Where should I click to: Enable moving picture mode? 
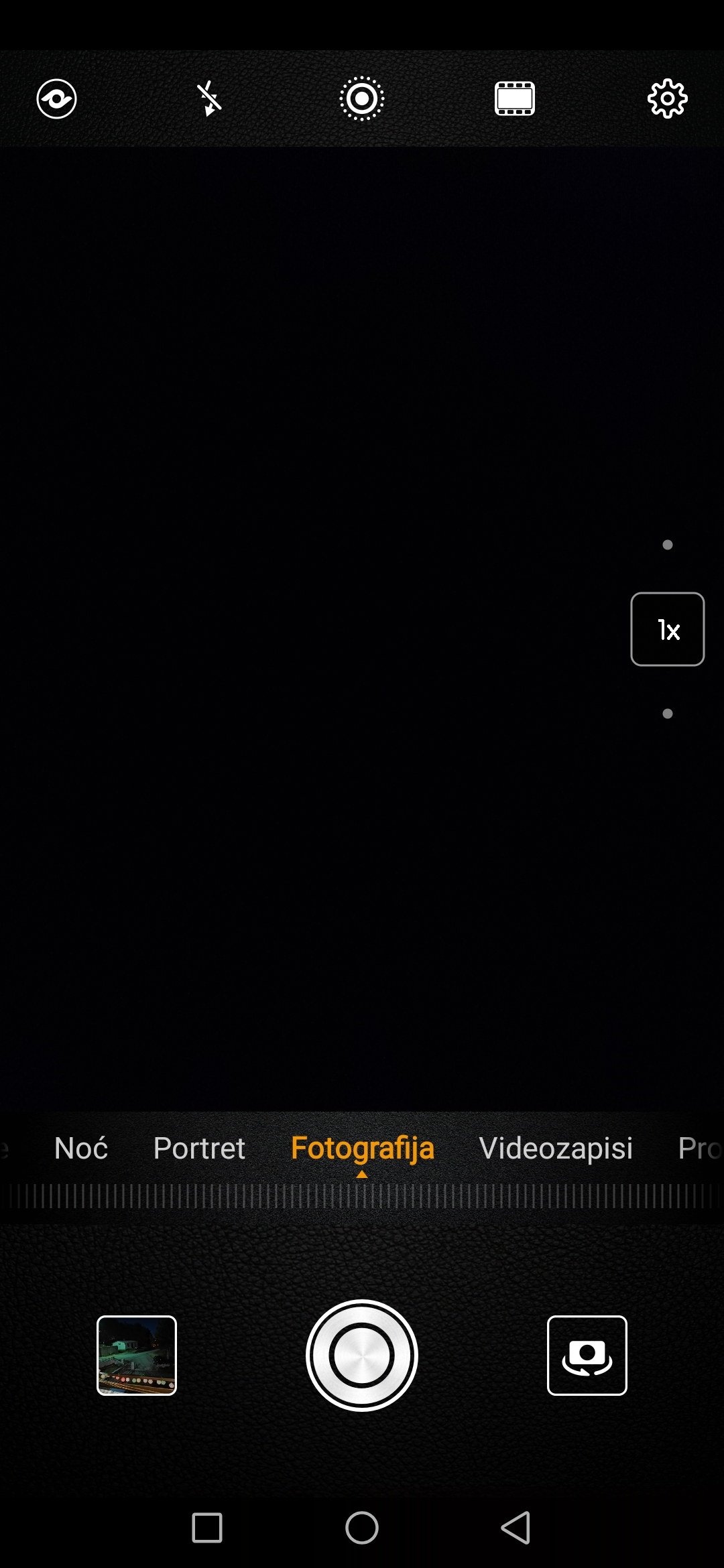coord(362,99)
